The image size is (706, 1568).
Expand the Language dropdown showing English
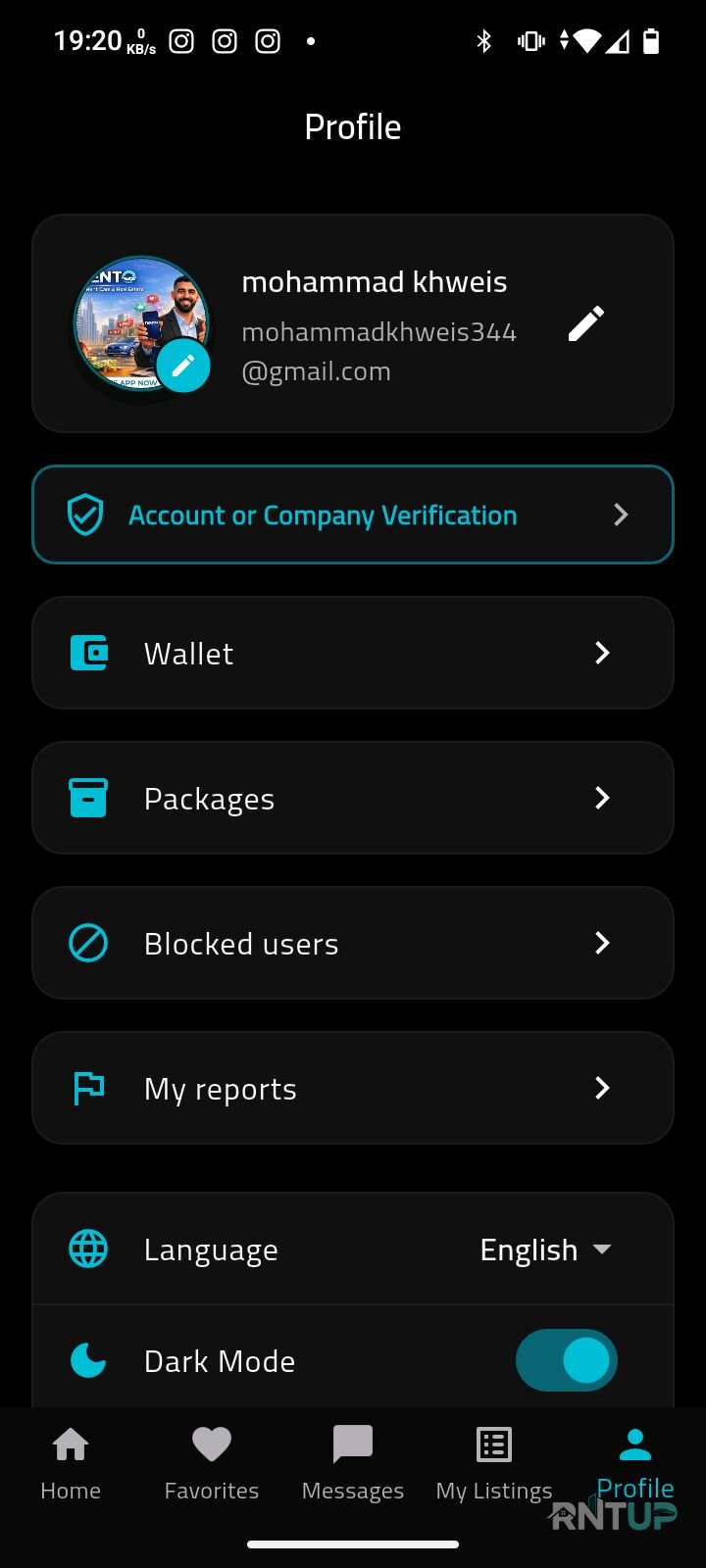545,1249
